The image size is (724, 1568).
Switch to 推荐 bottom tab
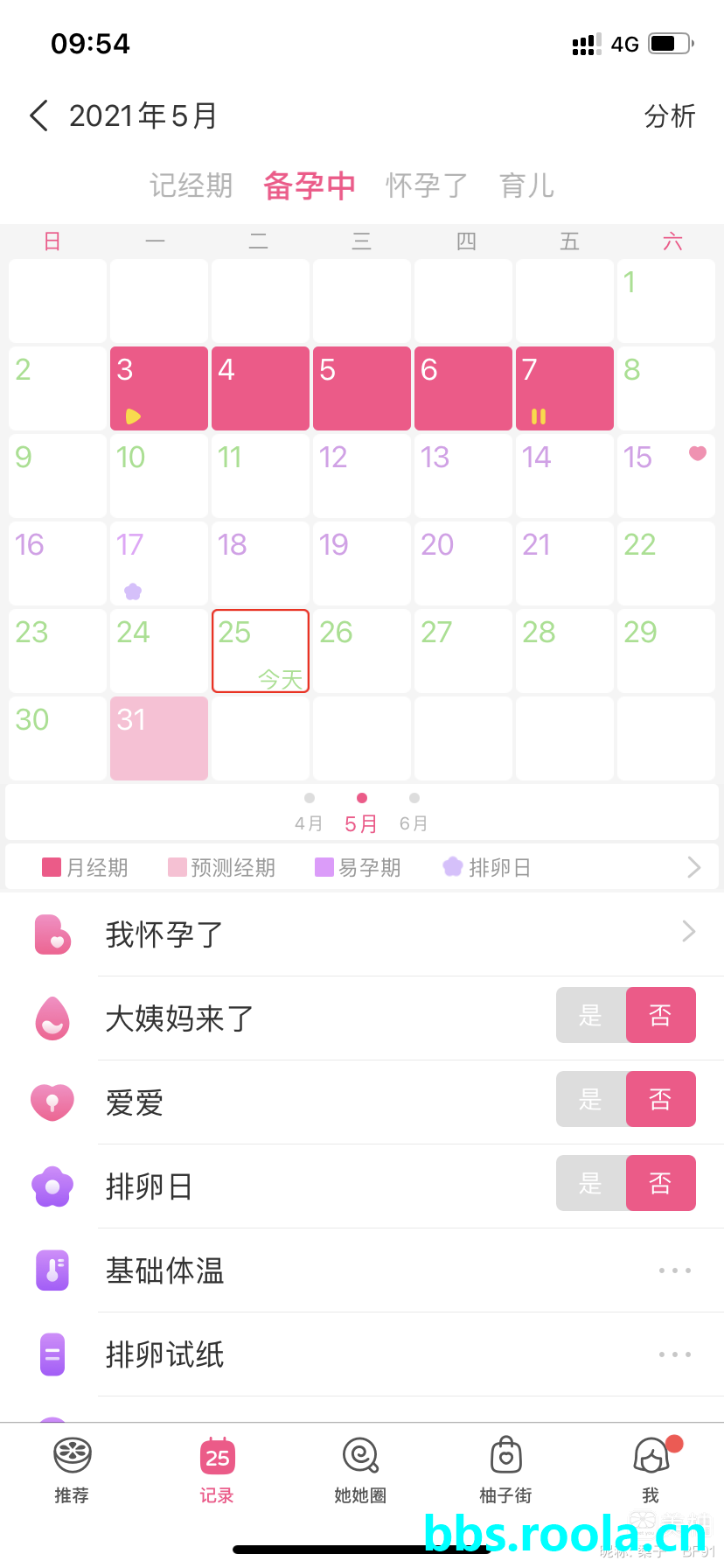pos(72,1470)
